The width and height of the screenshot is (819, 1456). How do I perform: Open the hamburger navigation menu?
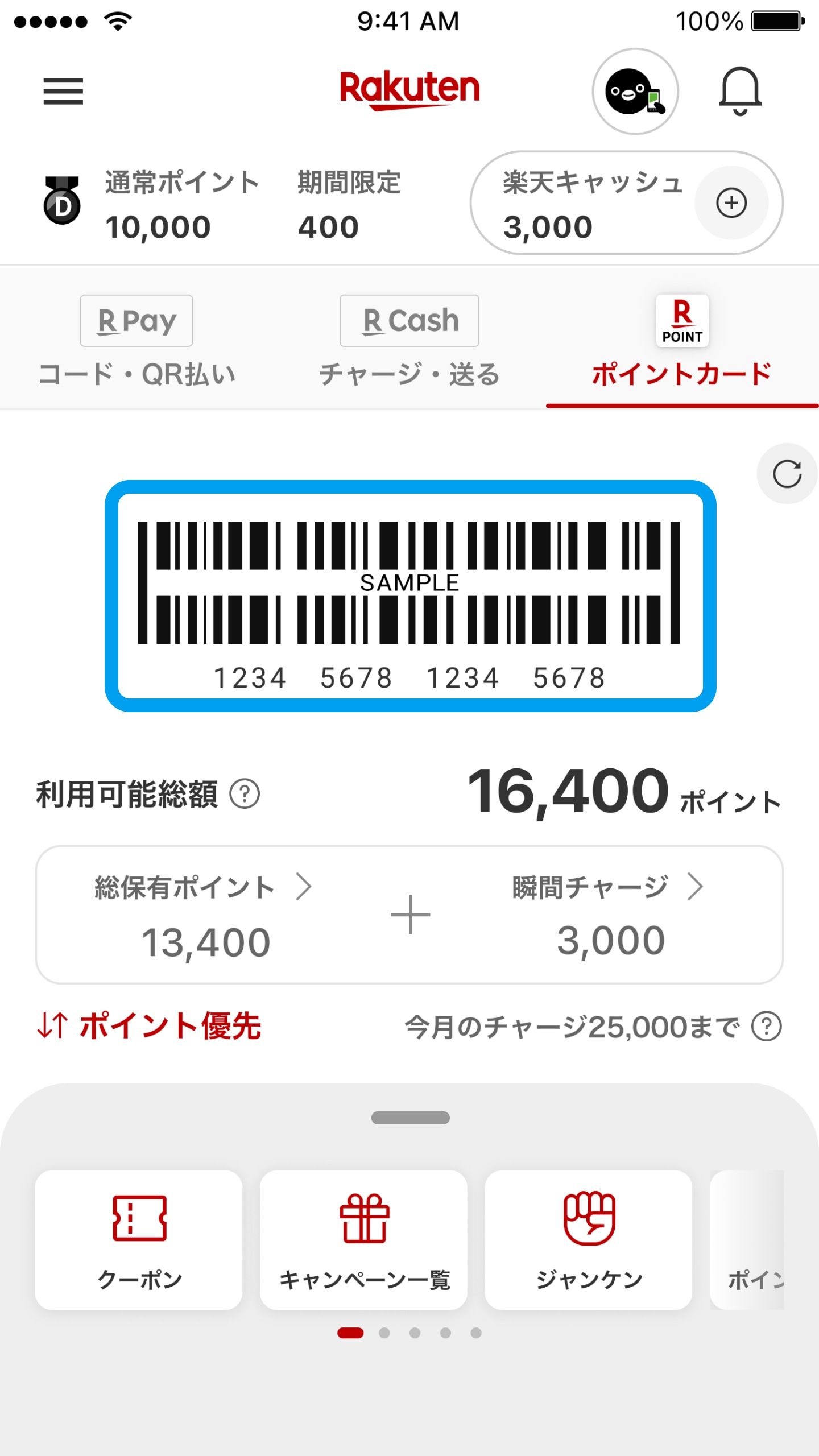(63, 91)
